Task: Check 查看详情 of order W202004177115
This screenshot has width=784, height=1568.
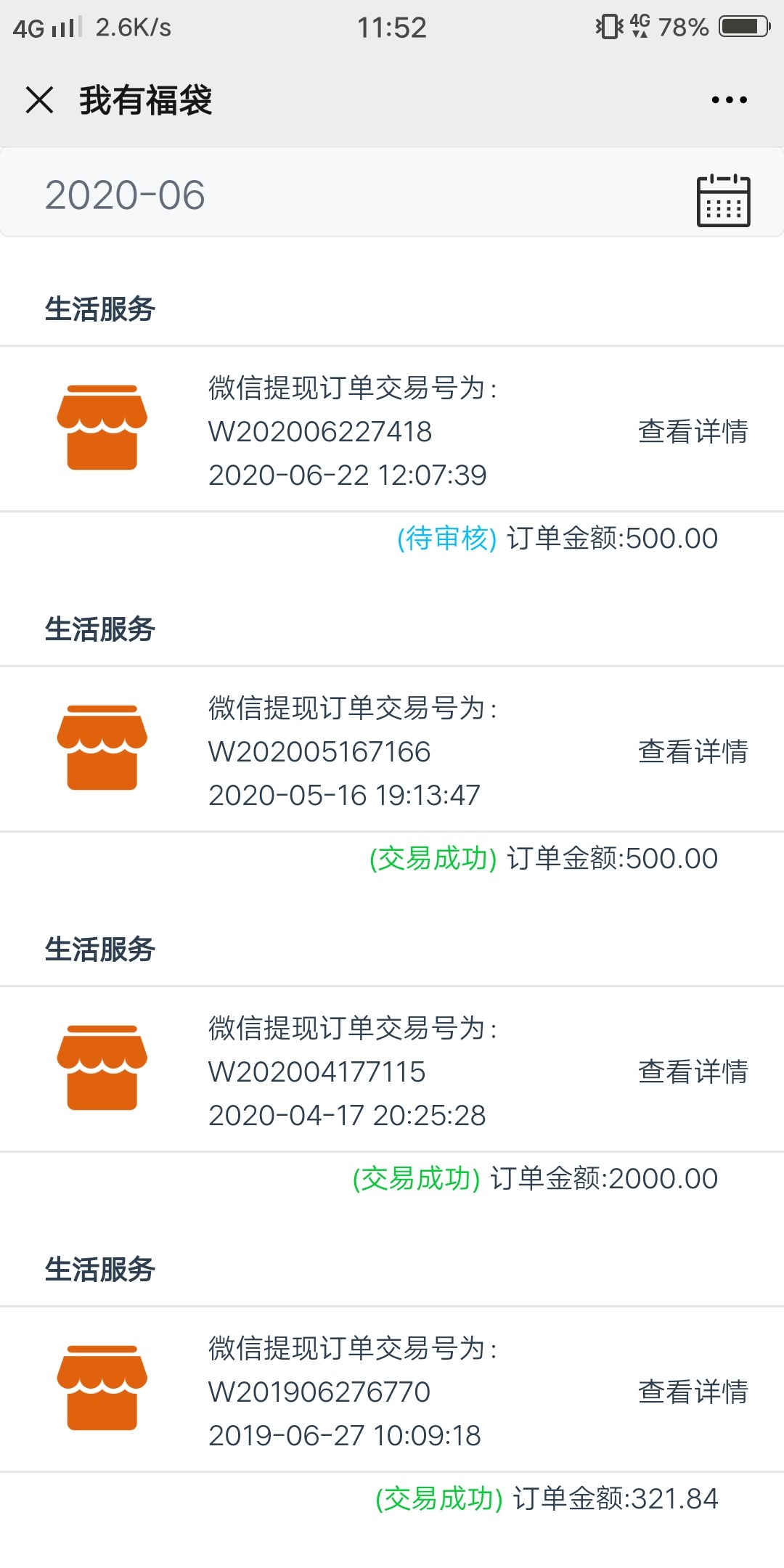Action: [693, 1071]
